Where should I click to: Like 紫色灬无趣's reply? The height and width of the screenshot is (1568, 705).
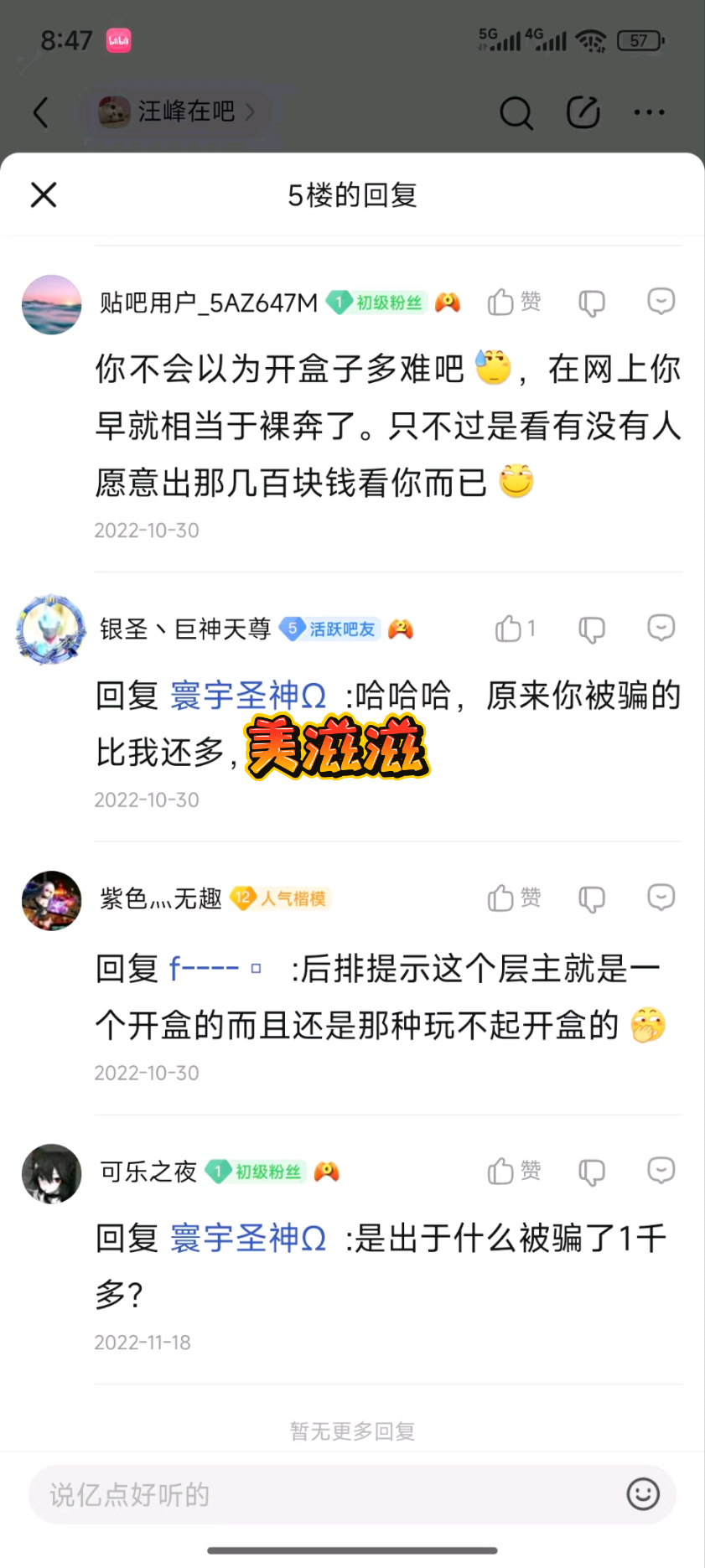tap(514, 898)
